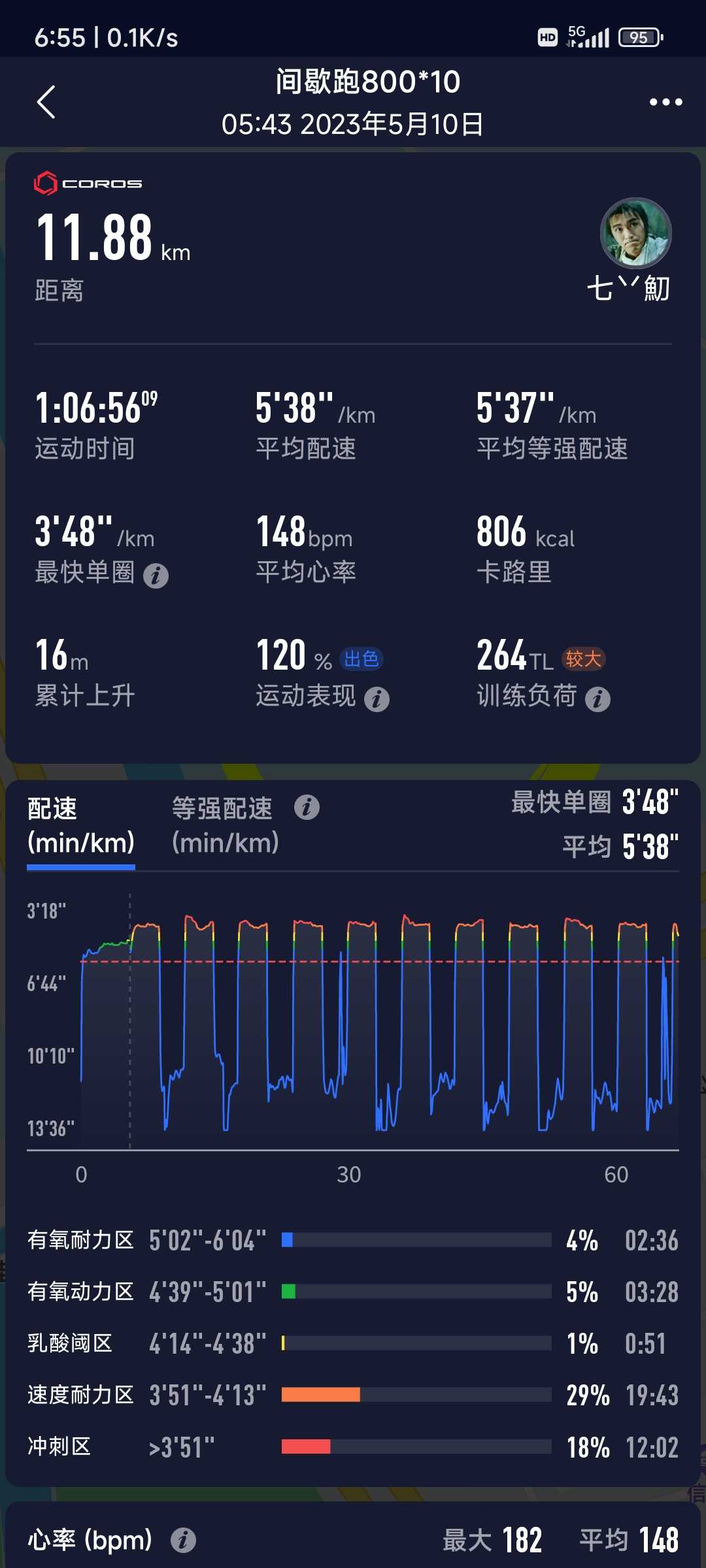The width and height of the screenshot is (706, 1568).
Task: Open the info icon next to 等强配速
Action: click(307, 808)
